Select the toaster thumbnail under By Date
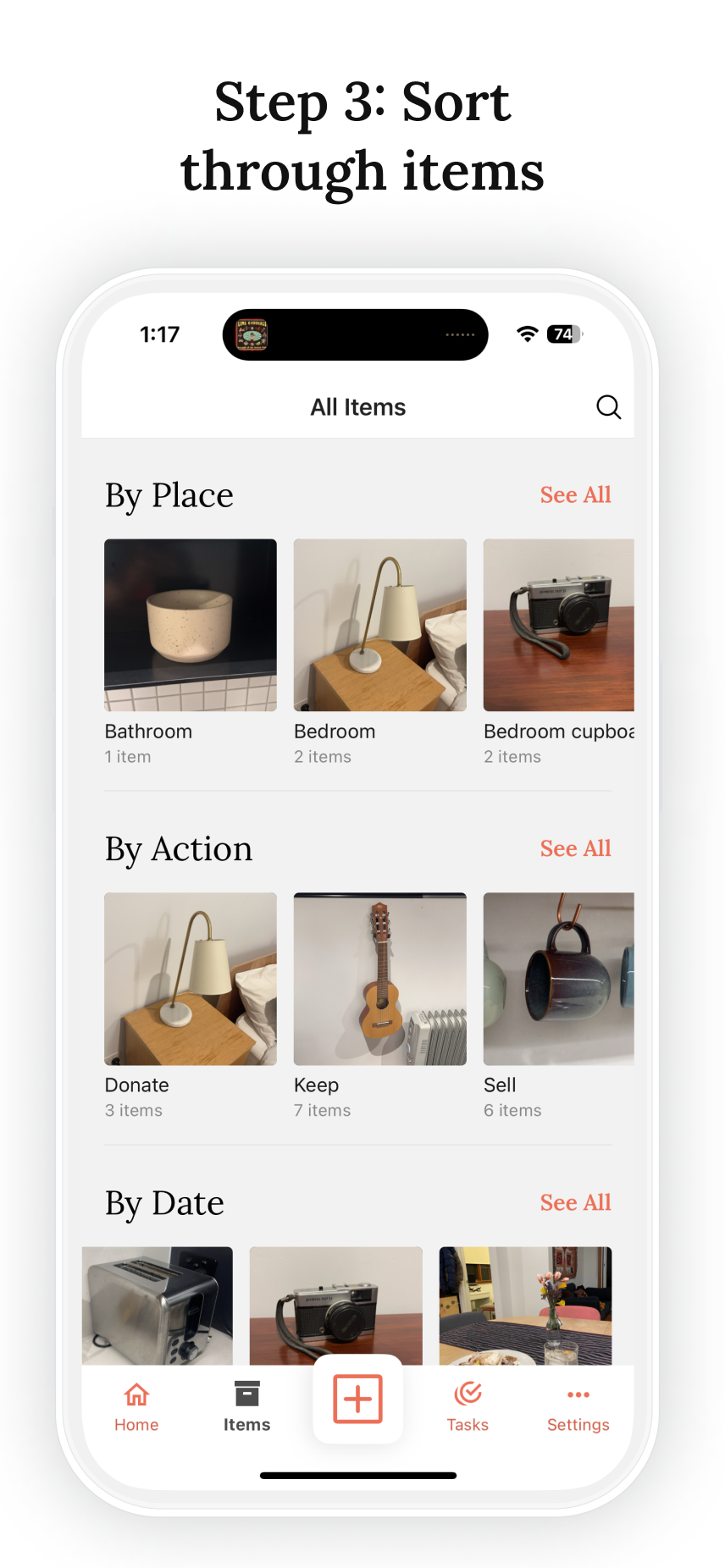 (x=157, y=1304)
